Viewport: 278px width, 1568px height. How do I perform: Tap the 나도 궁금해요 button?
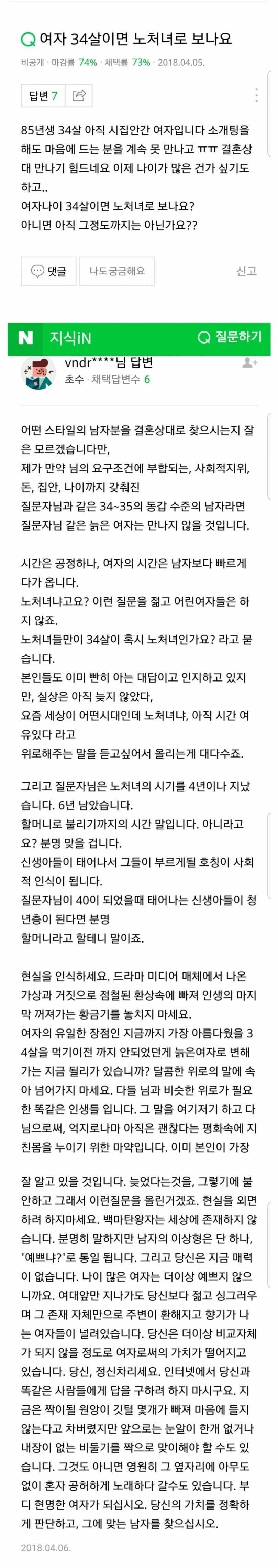coord(117,271)
